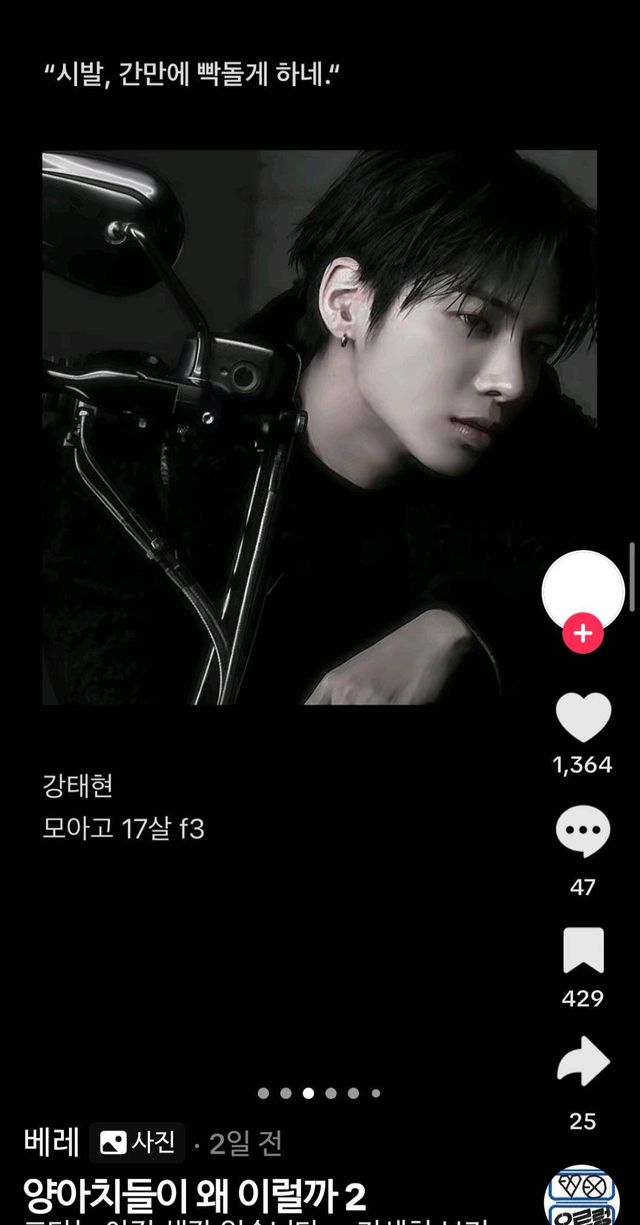Image resolution: width=640 pixels, height=1225 pixels.
Task: Open the creator's profile avatar
Action: pyautogui.click(x=583, y=590)
